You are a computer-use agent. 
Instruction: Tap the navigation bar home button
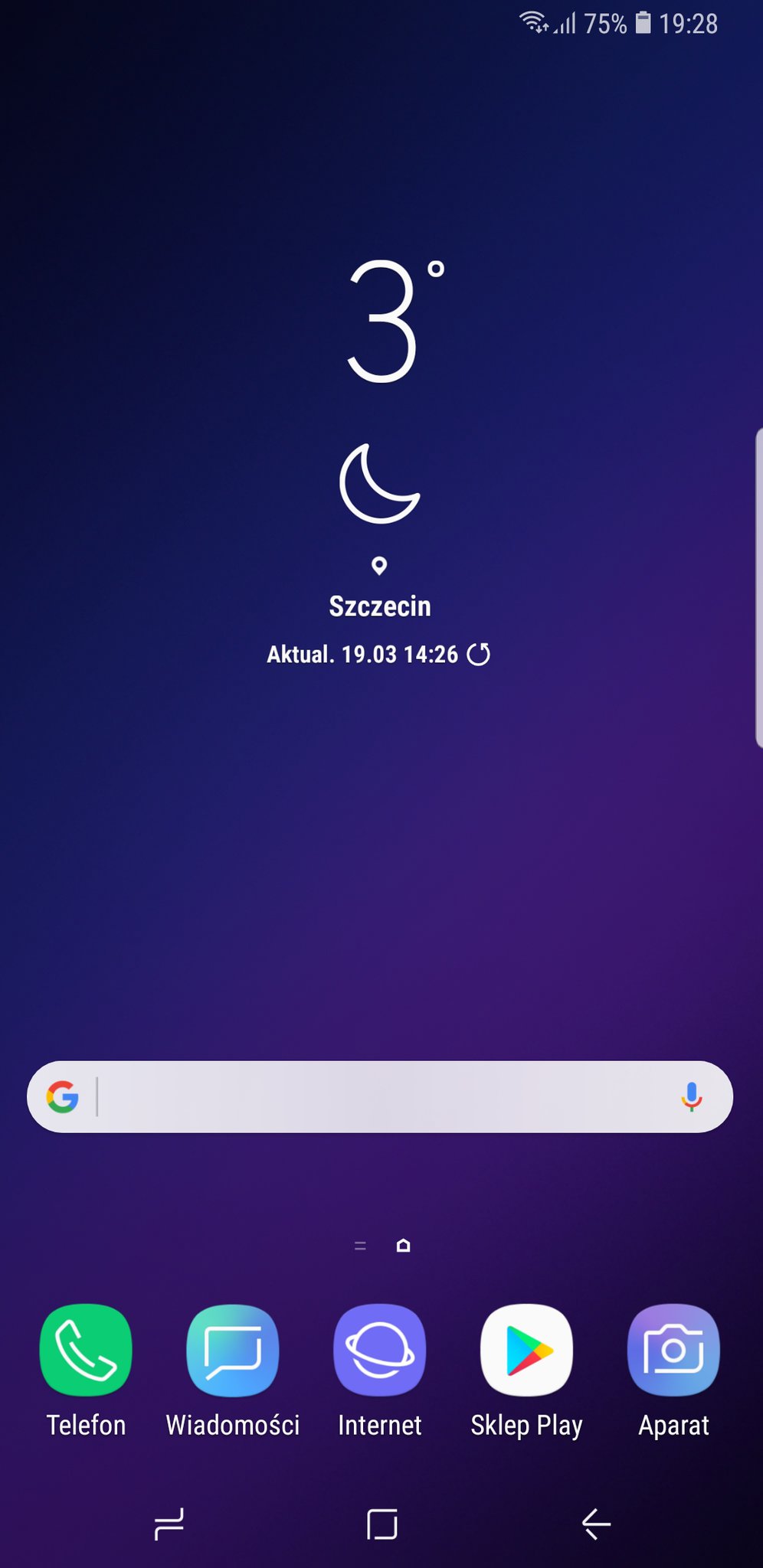point(381,1524)
